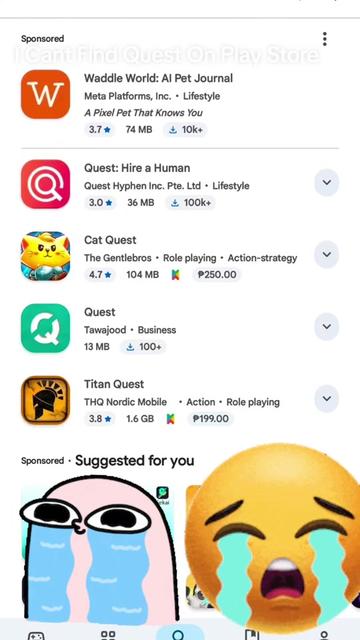Viewport: 360px width, 640px height.
Task: Switch to the Games tab
Action: (36, 635)
